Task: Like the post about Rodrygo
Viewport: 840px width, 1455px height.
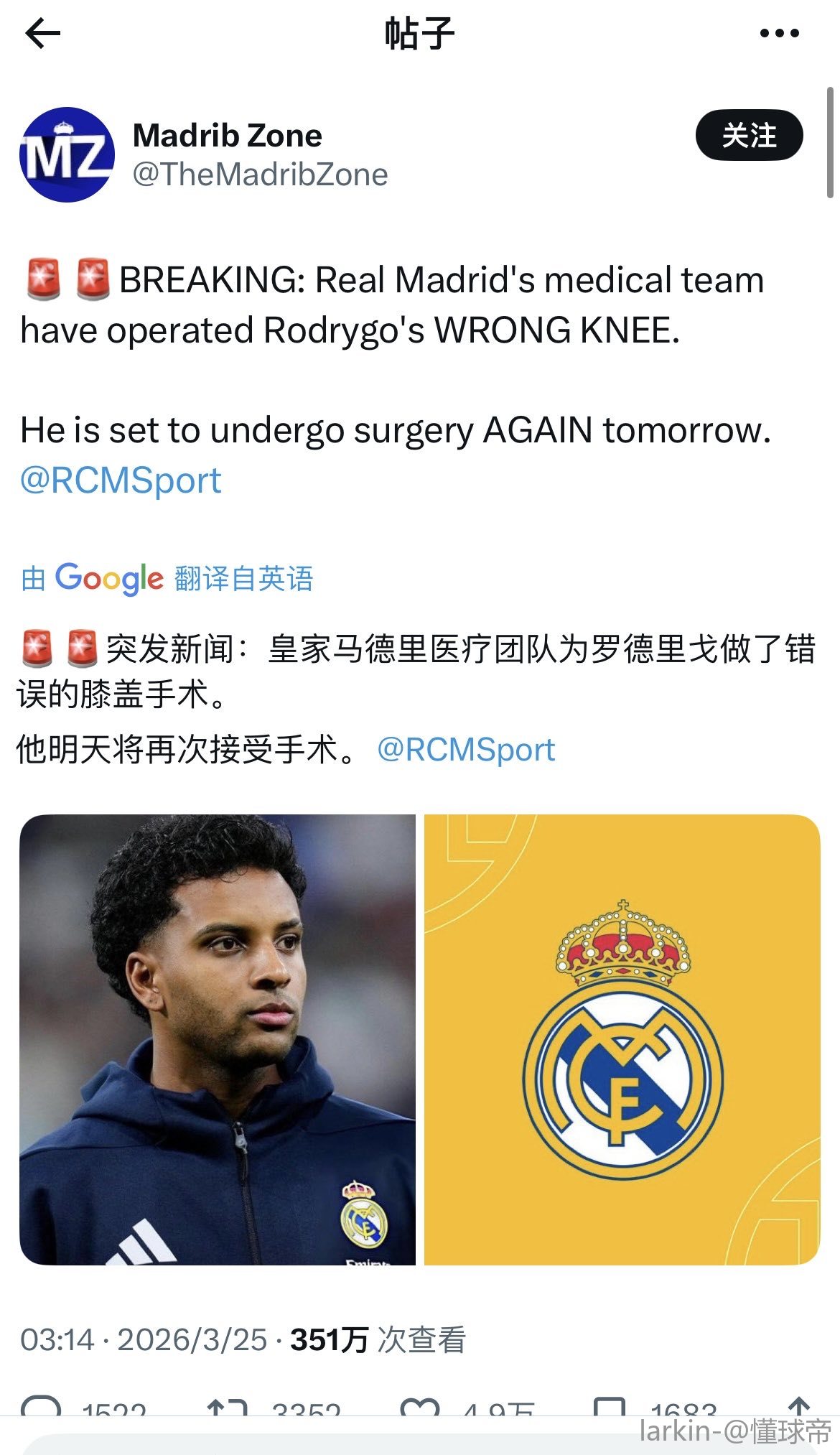Action: click(x=419, y=1406)
